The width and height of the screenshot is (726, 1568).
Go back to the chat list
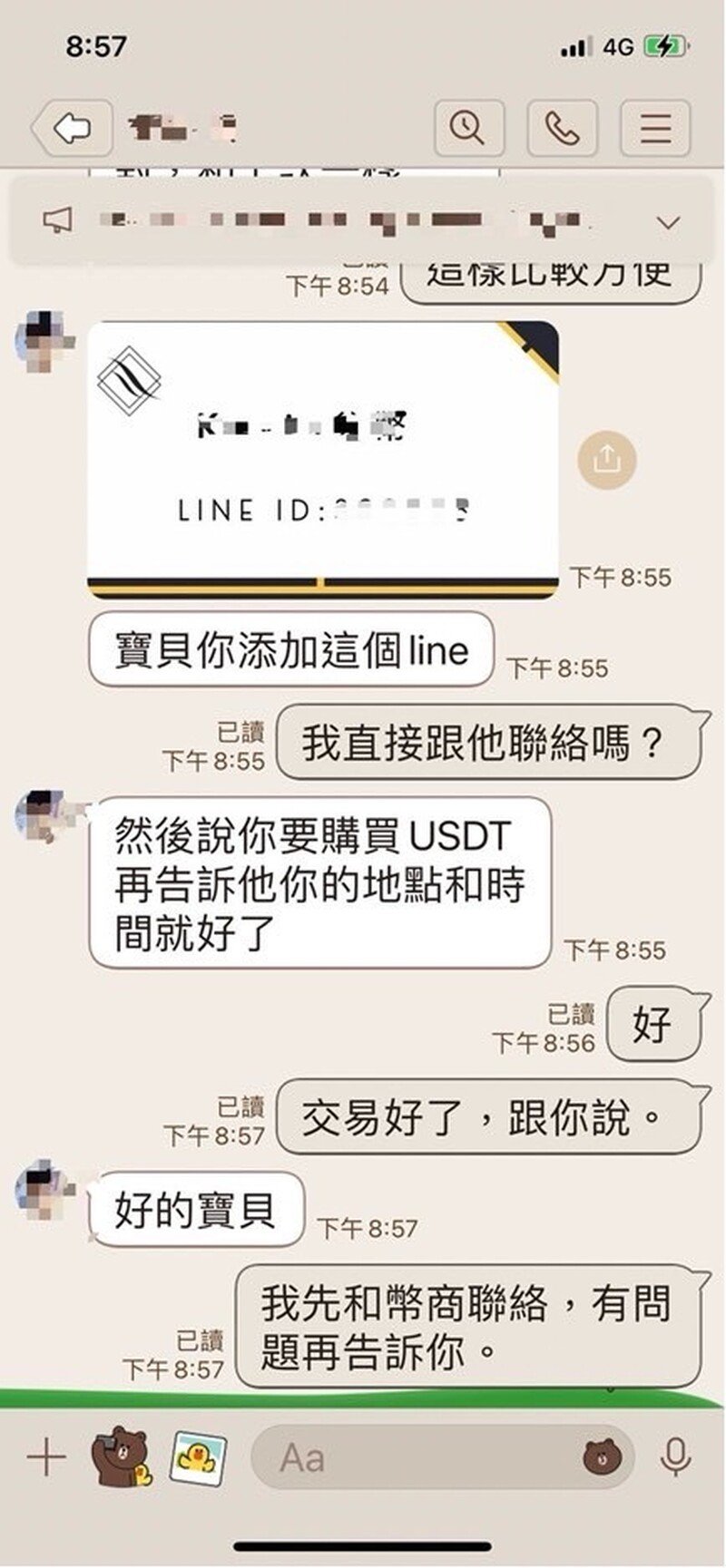point(73,129)
